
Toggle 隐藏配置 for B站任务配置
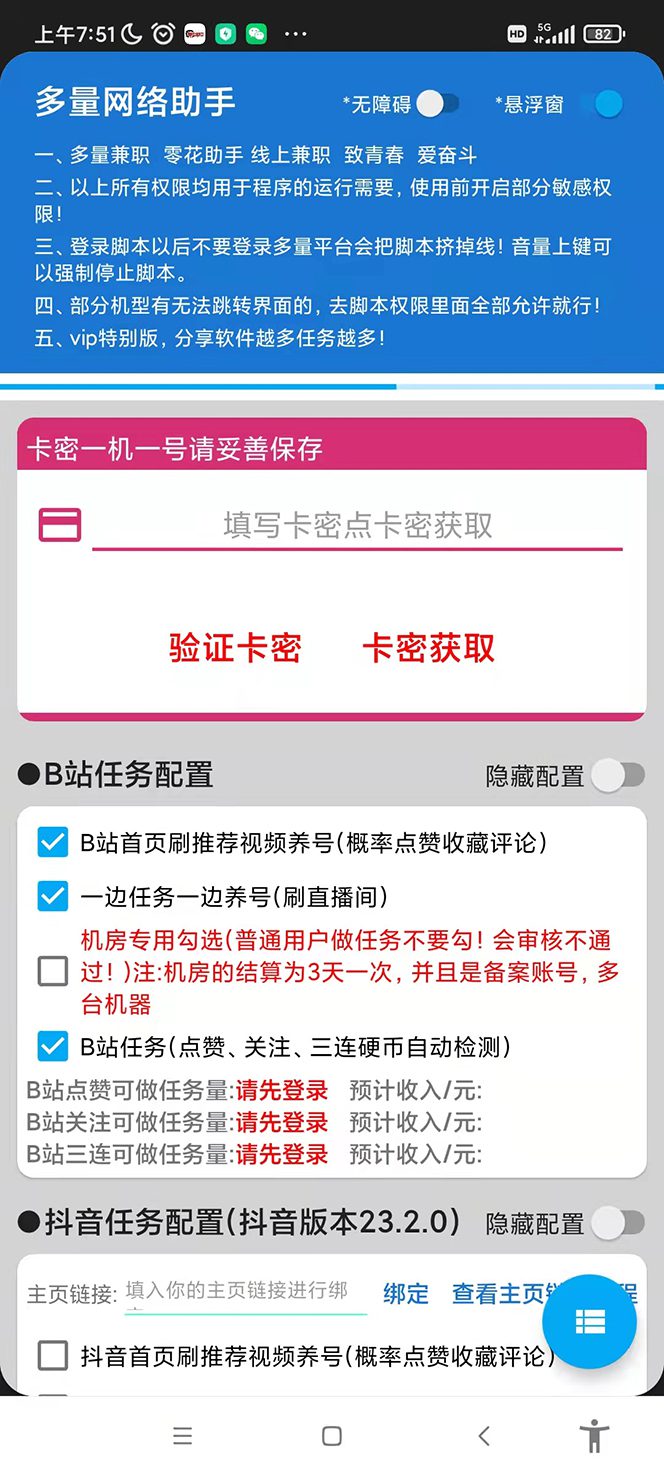(x=616, y=775)
